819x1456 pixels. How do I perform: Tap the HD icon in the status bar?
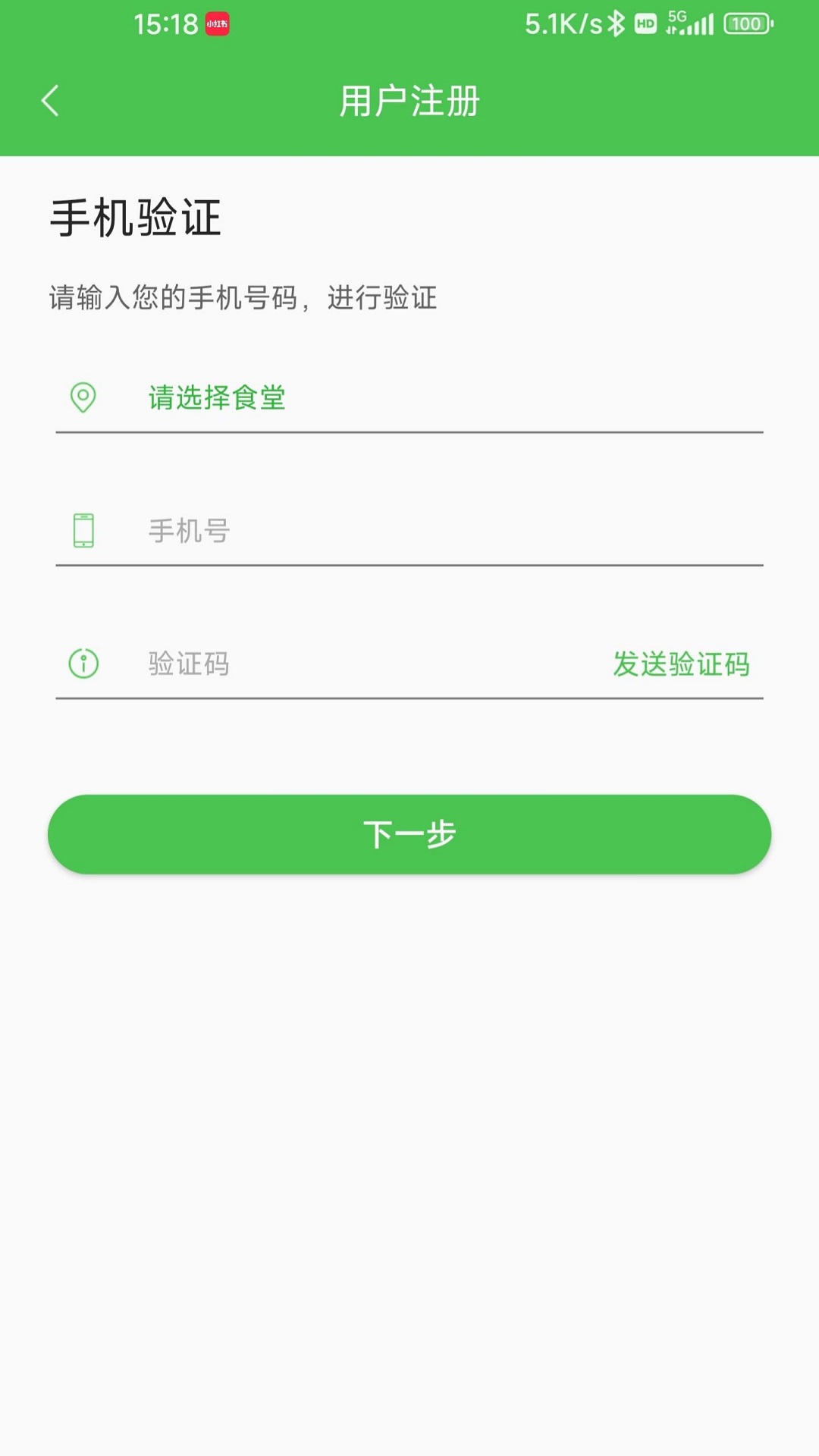645,23
